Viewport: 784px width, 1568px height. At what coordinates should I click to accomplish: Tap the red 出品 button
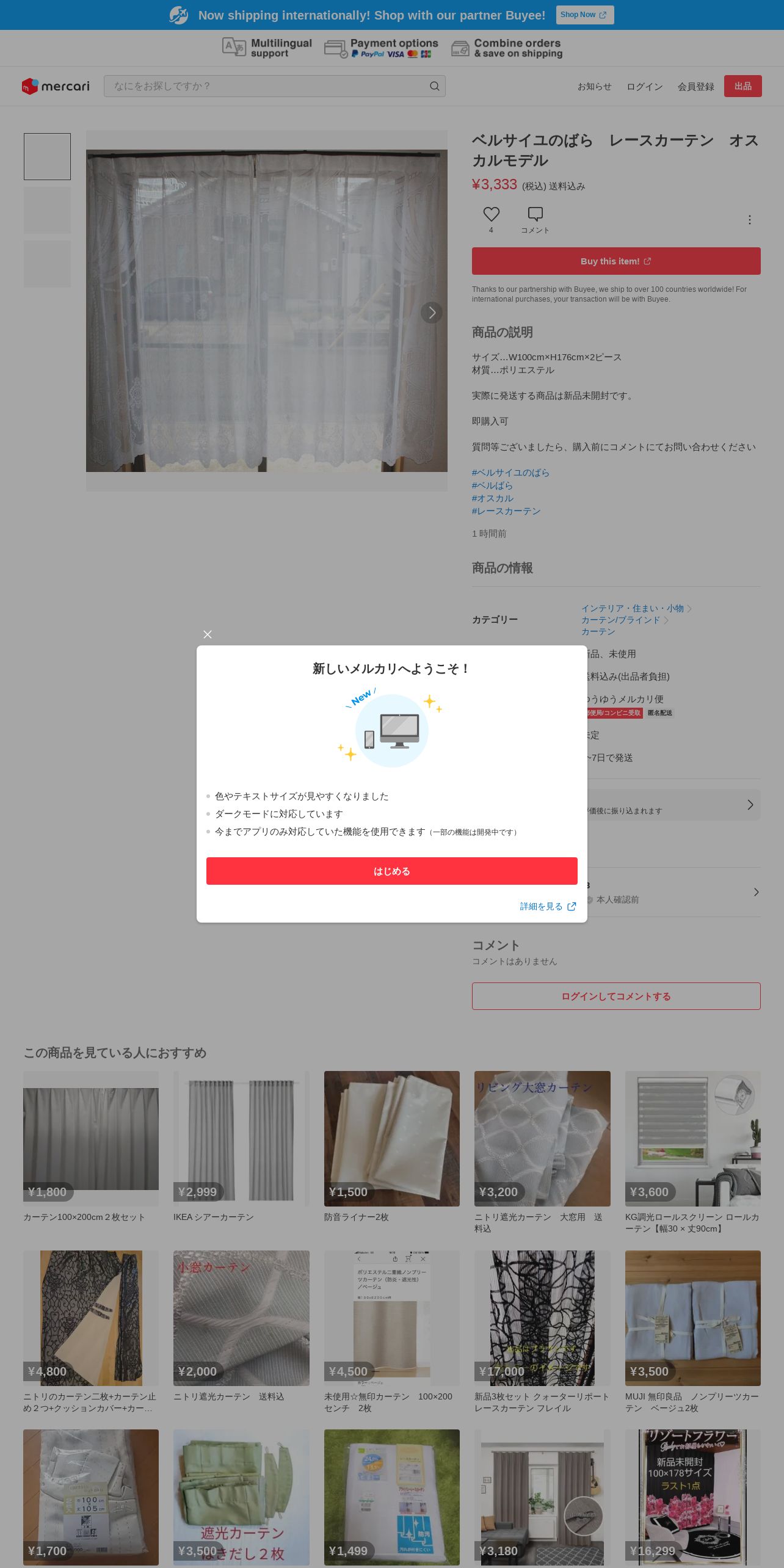pyautogui.click(x=742, y=86)
